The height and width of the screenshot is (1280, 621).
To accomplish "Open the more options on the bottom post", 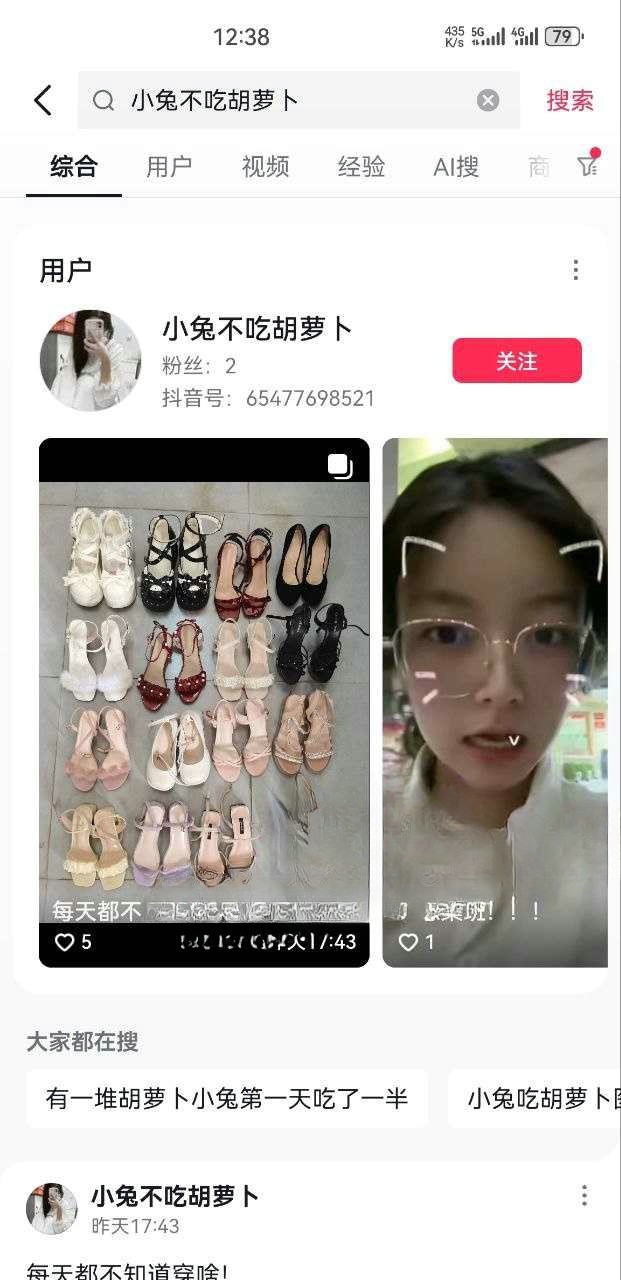I will (x=584, y=1196).
